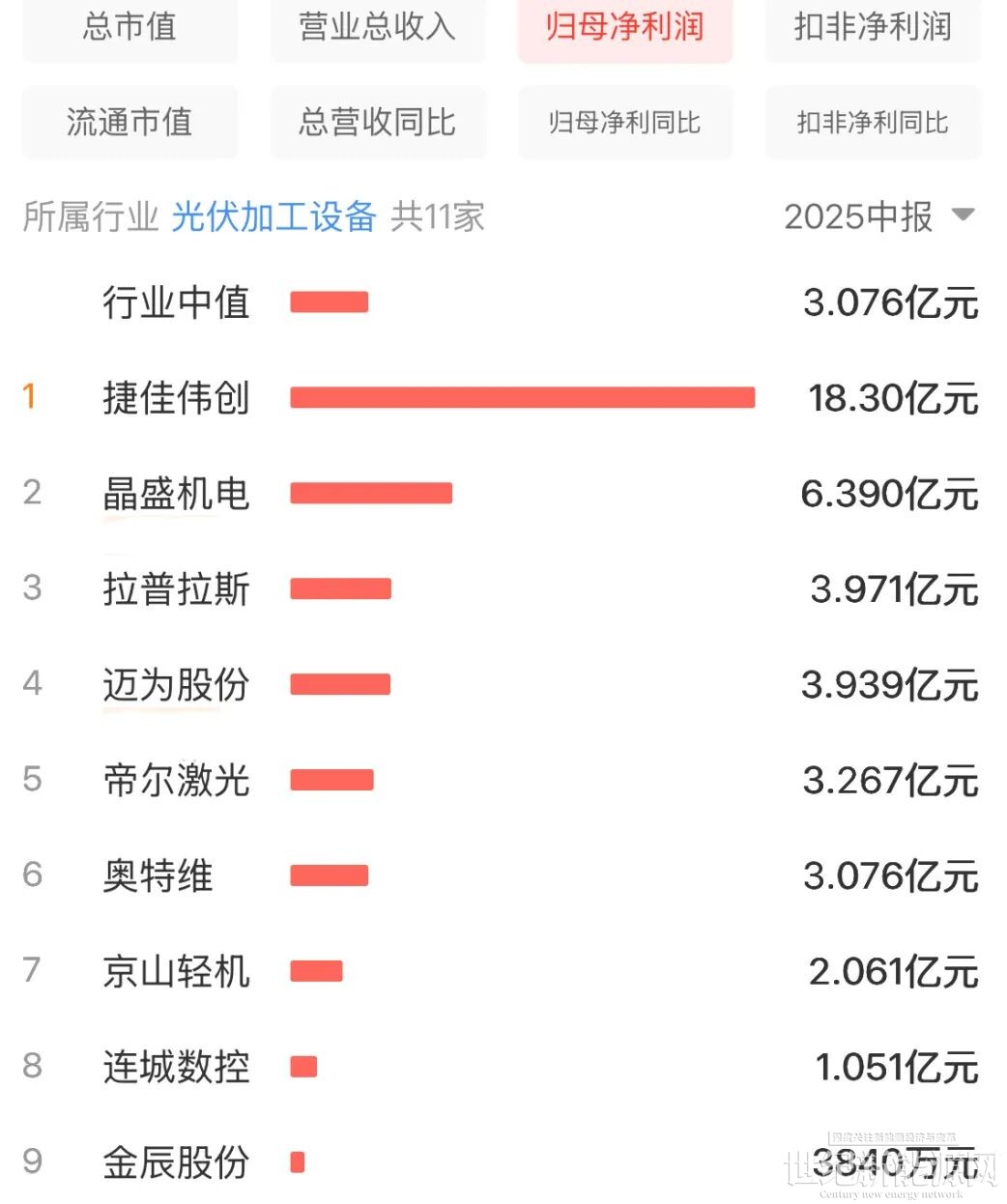Tap the 迈为股份 row
This screenshot has height=1204, width=1007.
coord(176,684)
